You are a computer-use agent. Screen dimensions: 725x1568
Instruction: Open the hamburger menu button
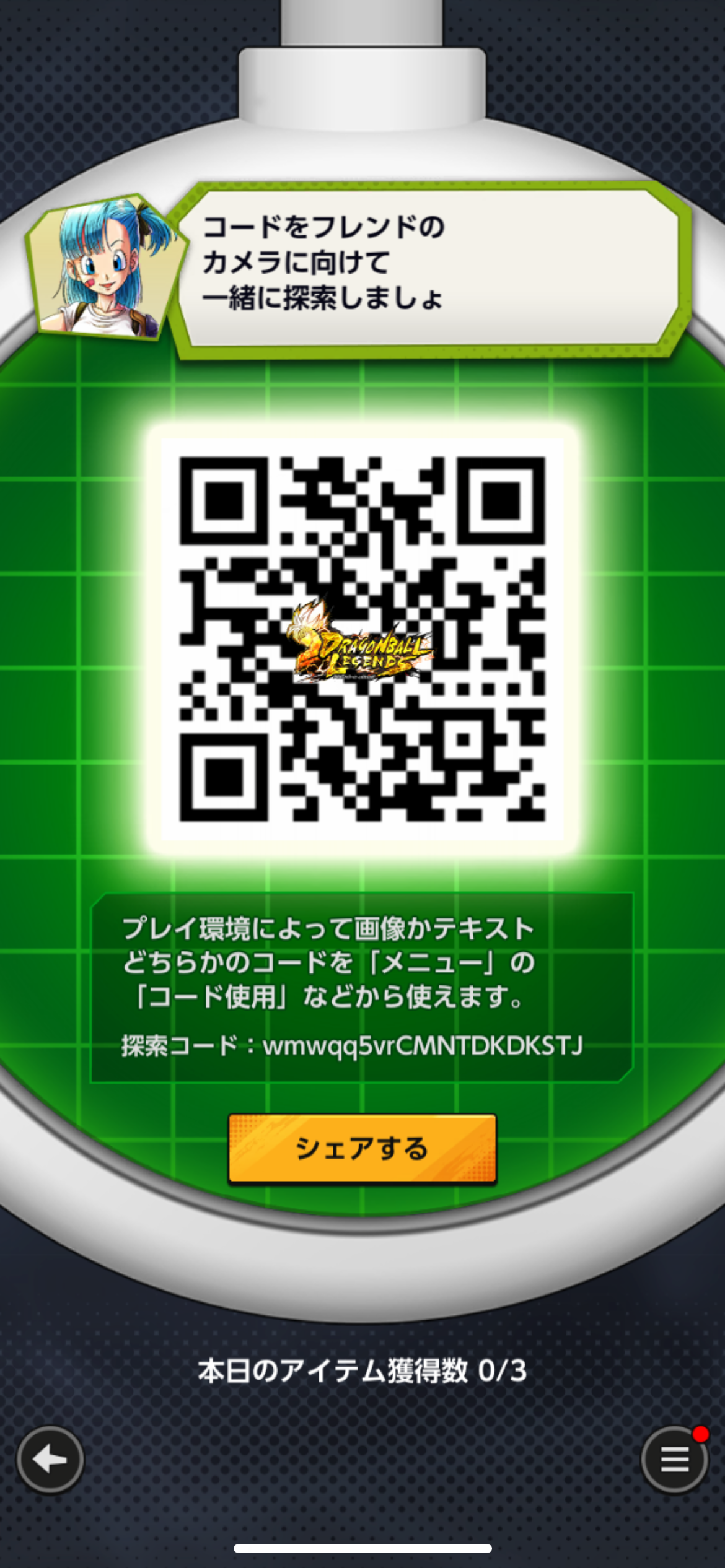674,1460
